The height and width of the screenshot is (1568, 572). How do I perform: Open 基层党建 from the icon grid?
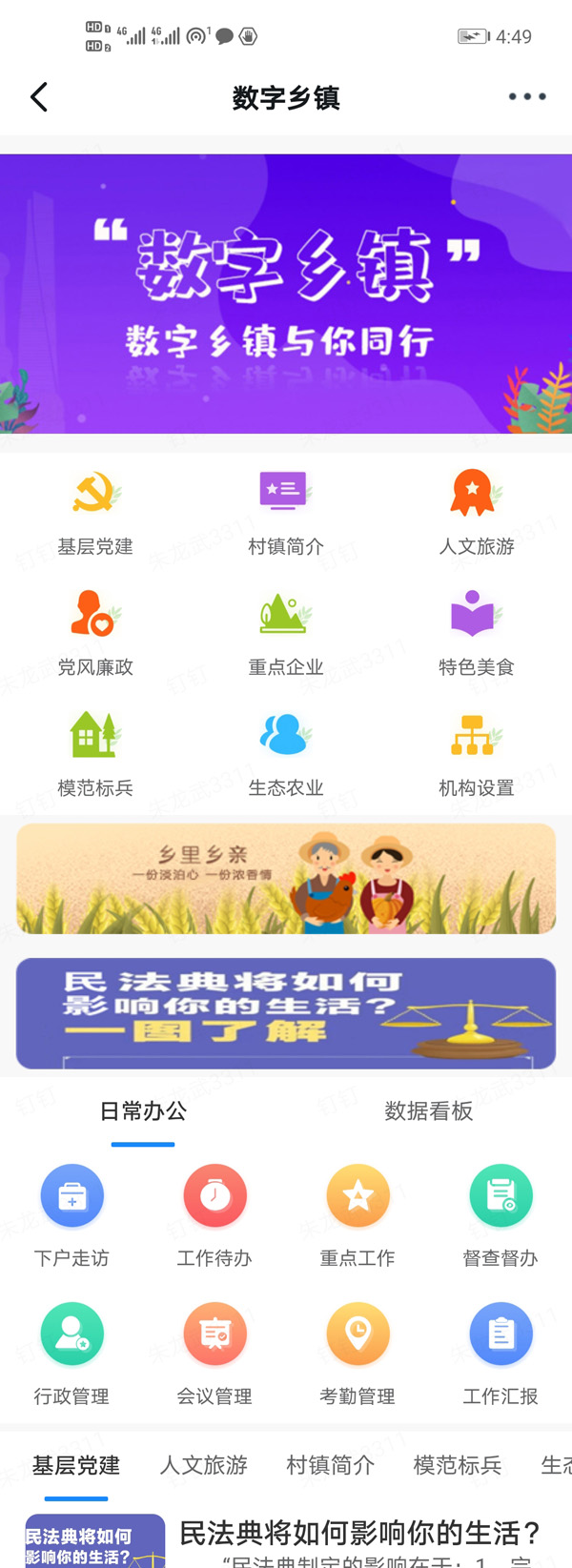[x=95, y=513]
